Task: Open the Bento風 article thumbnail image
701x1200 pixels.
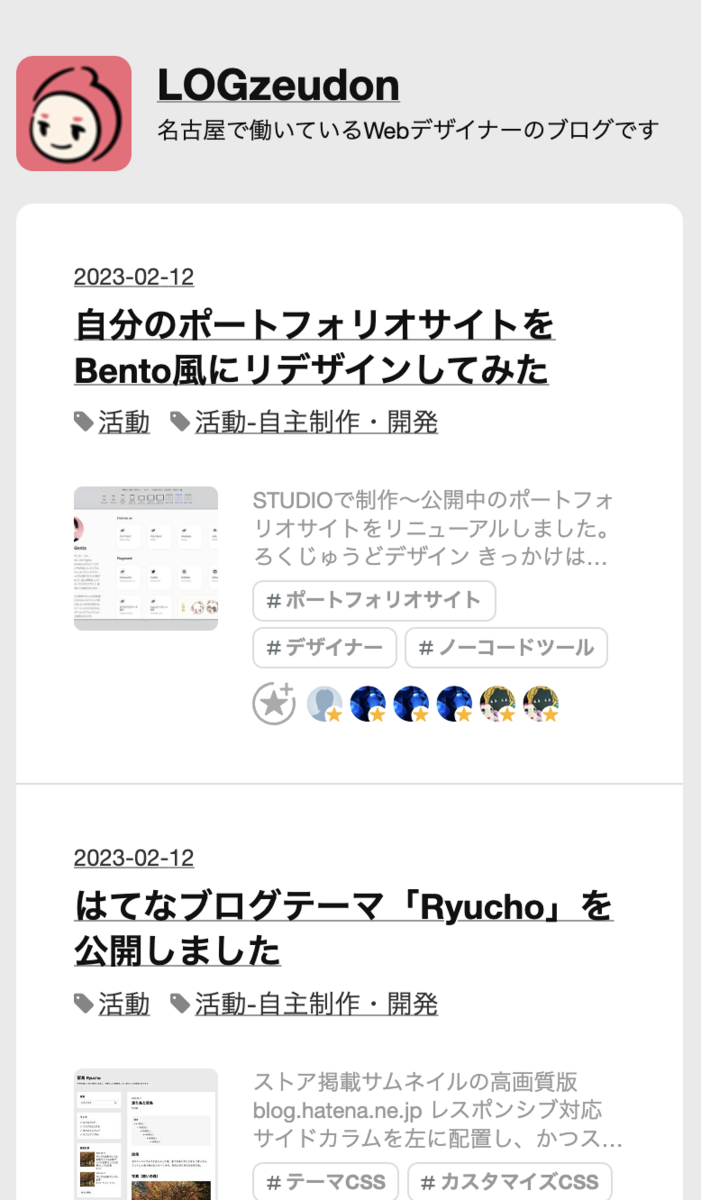Action: tap(146, 558)
